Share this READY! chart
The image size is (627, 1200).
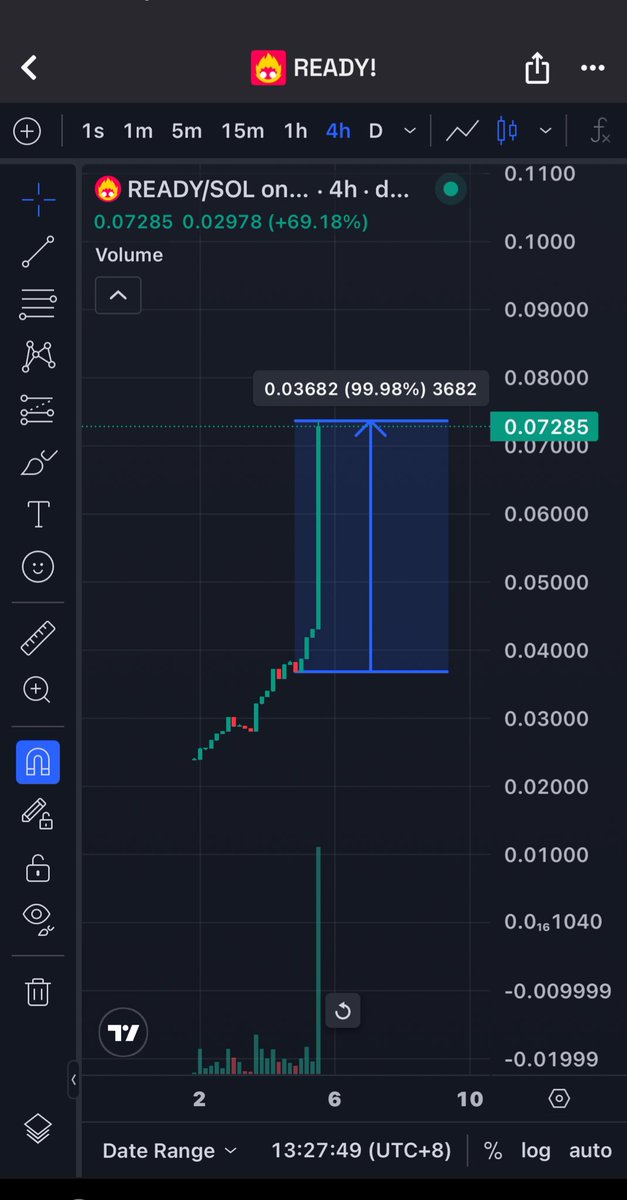point(537,68)
